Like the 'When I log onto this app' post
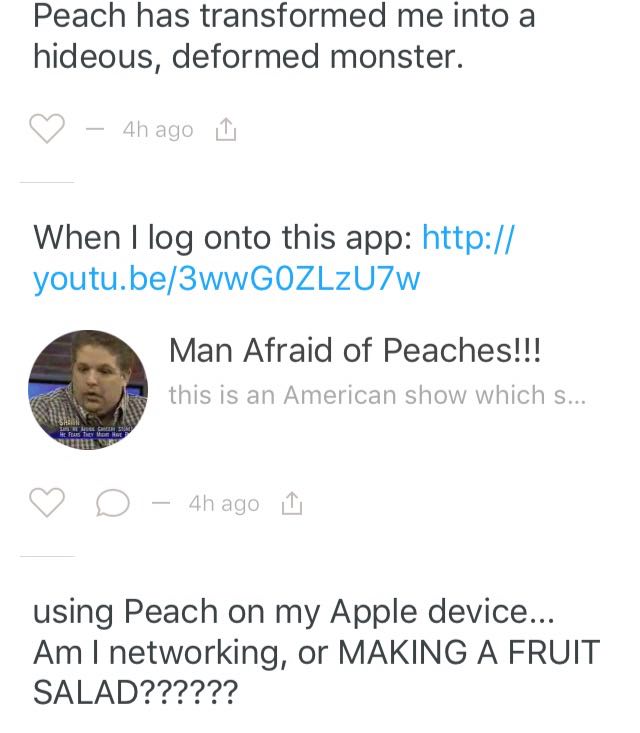640x733 pixels. (x=47, y=503)
